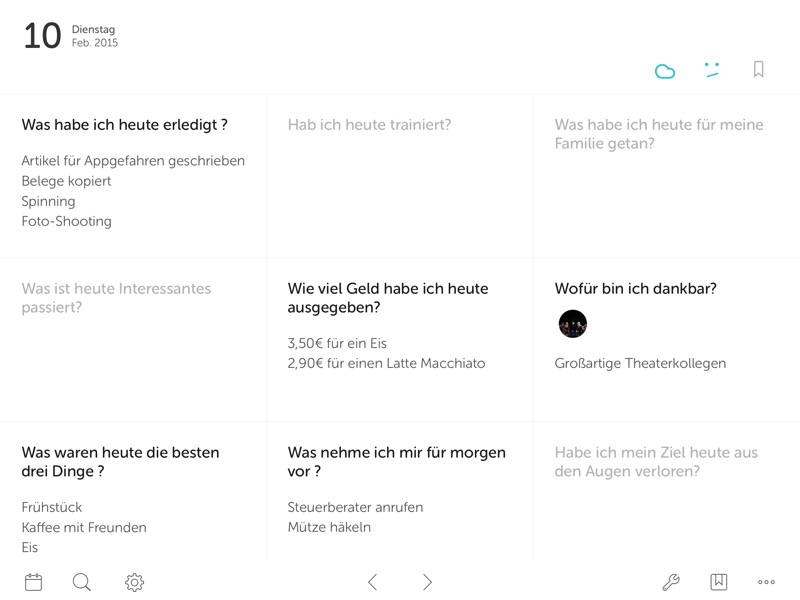The image size is (800, 600).
Task: Open the calendar view
Action: click(33, 582)
